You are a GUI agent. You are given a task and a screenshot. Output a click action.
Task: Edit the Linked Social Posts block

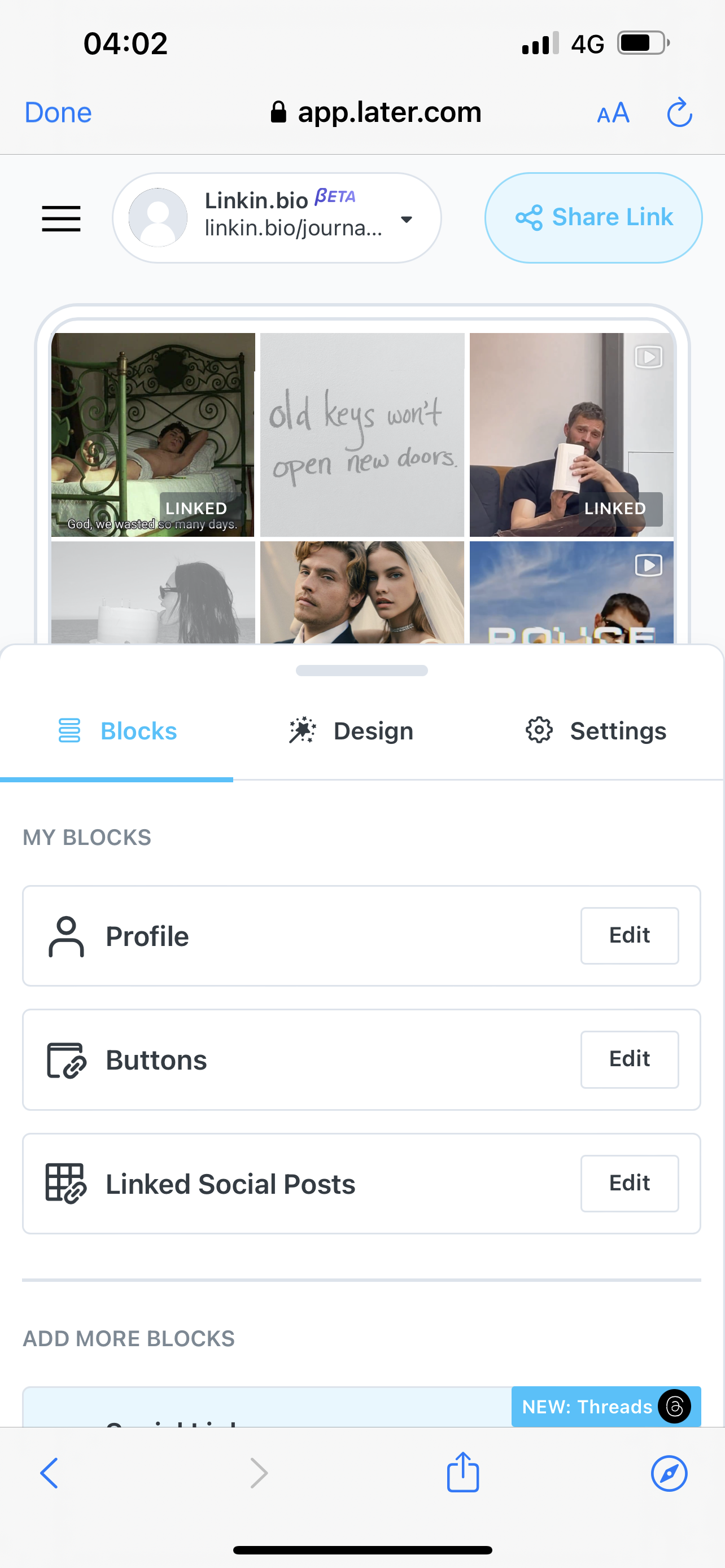pos(630,1183)
